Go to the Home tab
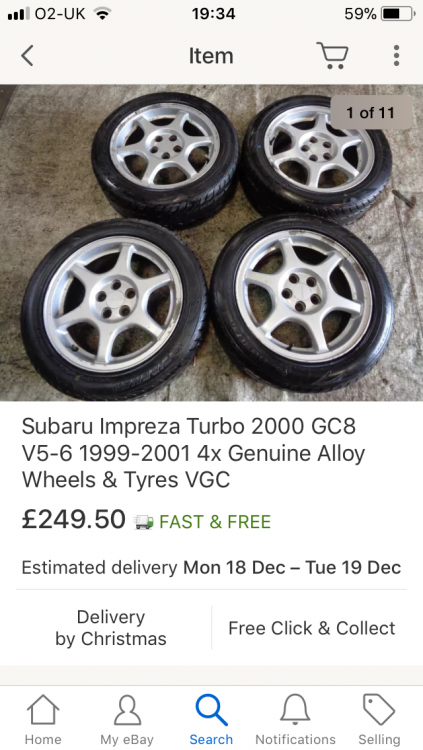 point(43,720)
